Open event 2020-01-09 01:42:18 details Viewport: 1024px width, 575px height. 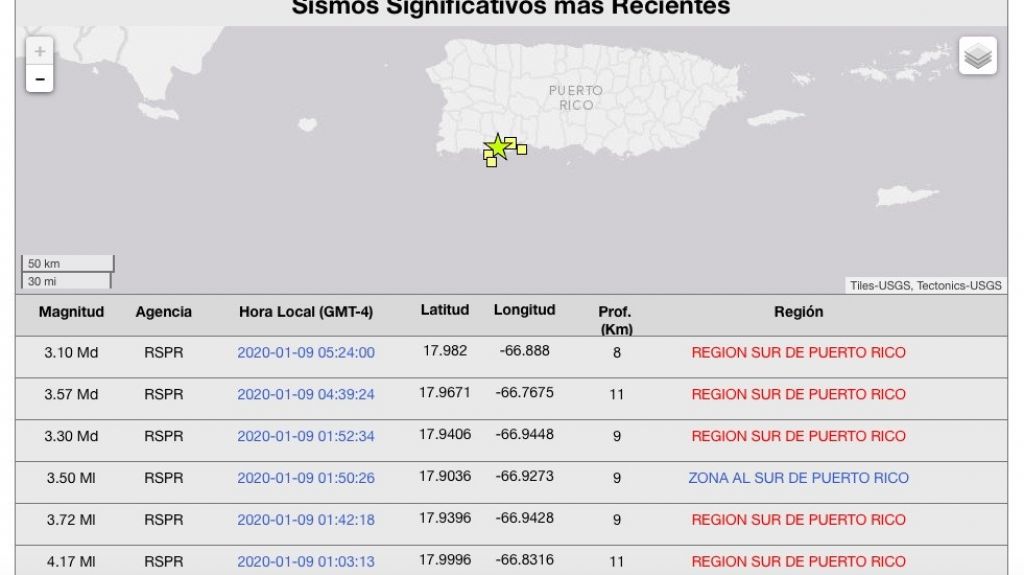(306, 520)
